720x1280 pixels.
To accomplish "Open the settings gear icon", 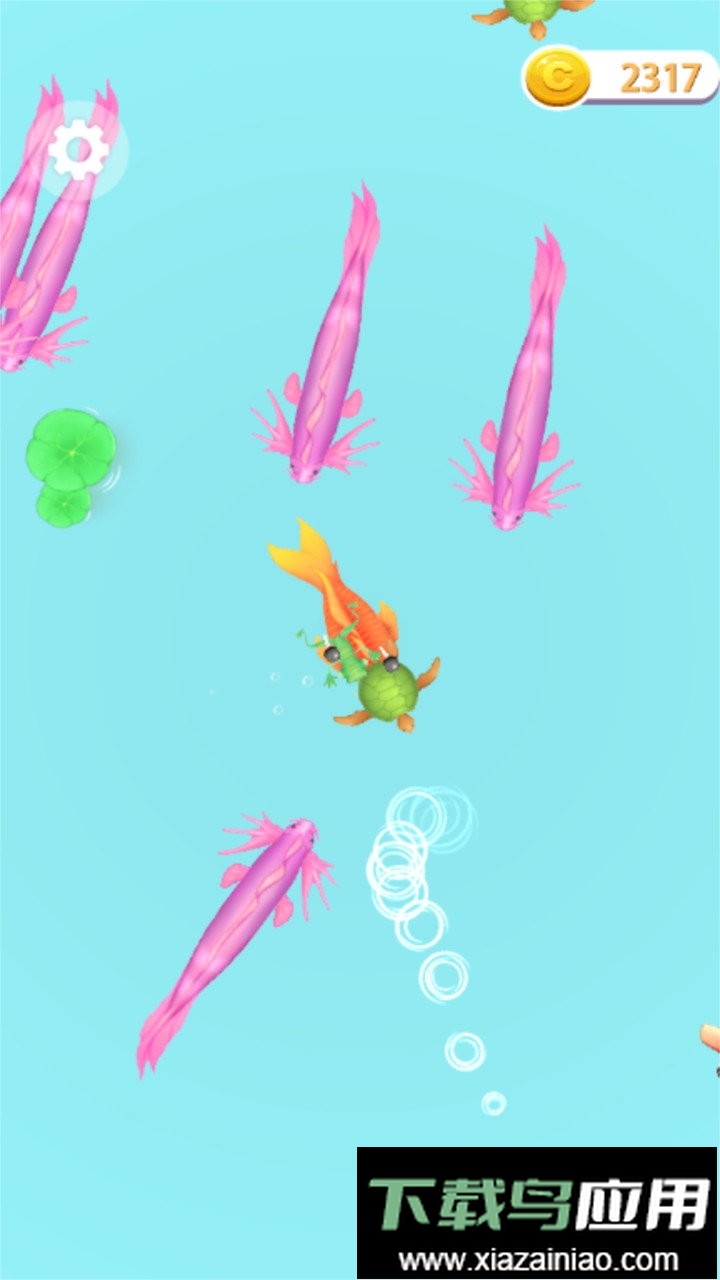I will pos(79,151).
